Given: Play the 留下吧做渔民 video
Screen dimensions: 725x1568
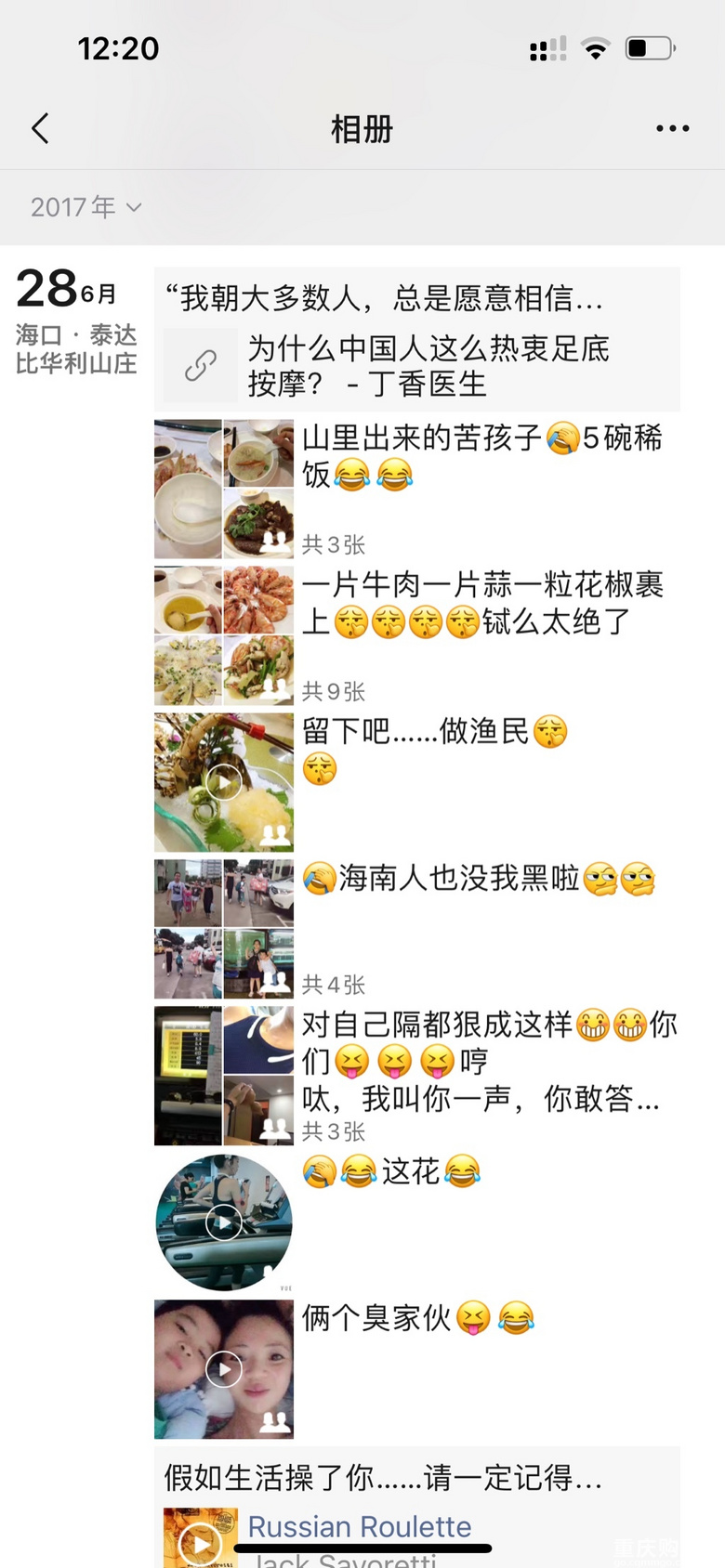Looking at the screenshot, I should tap(224, 783).
